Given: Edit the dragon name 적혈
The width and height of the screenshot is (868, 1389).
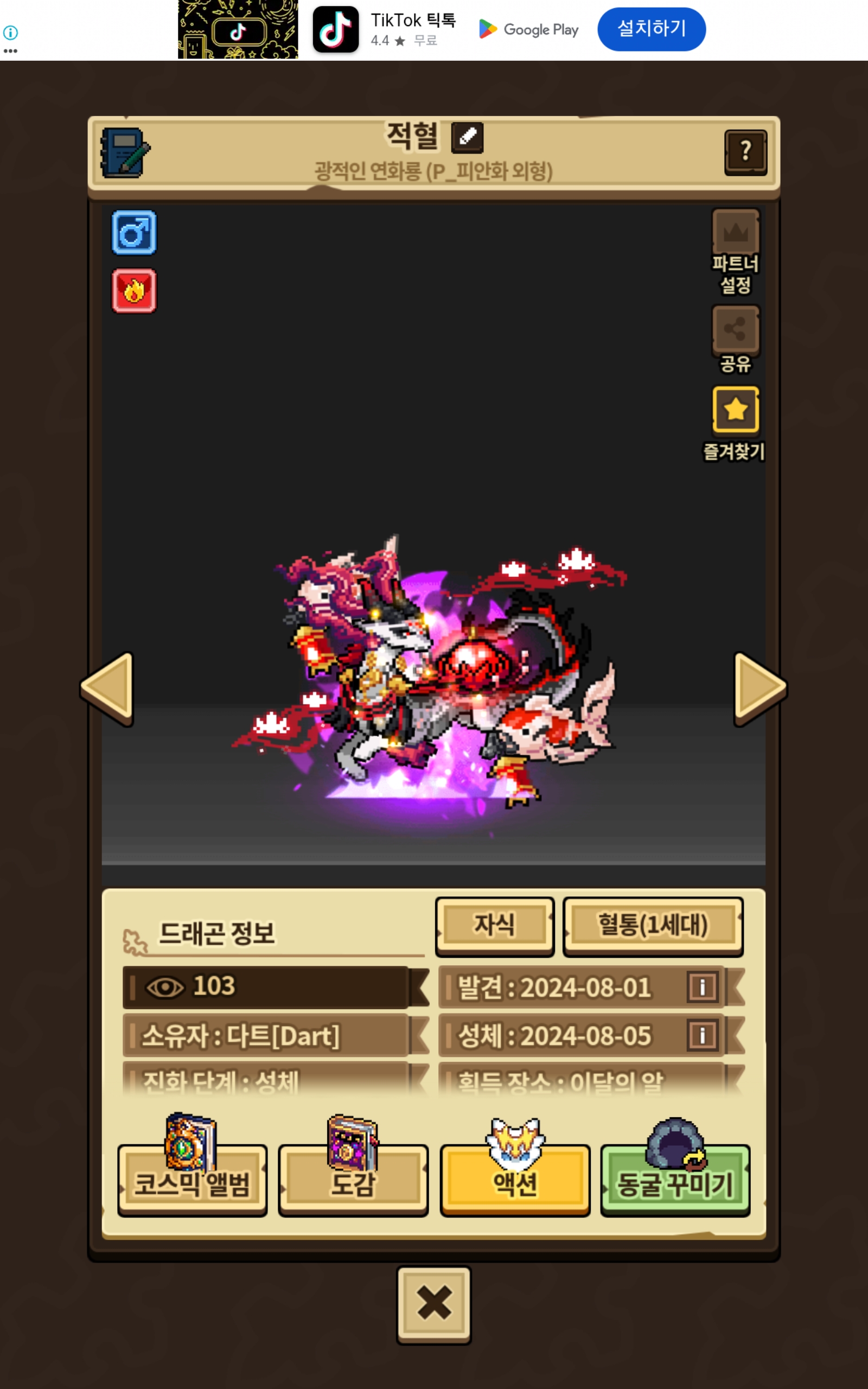Looking at the screenshot, I should point(467,137).
